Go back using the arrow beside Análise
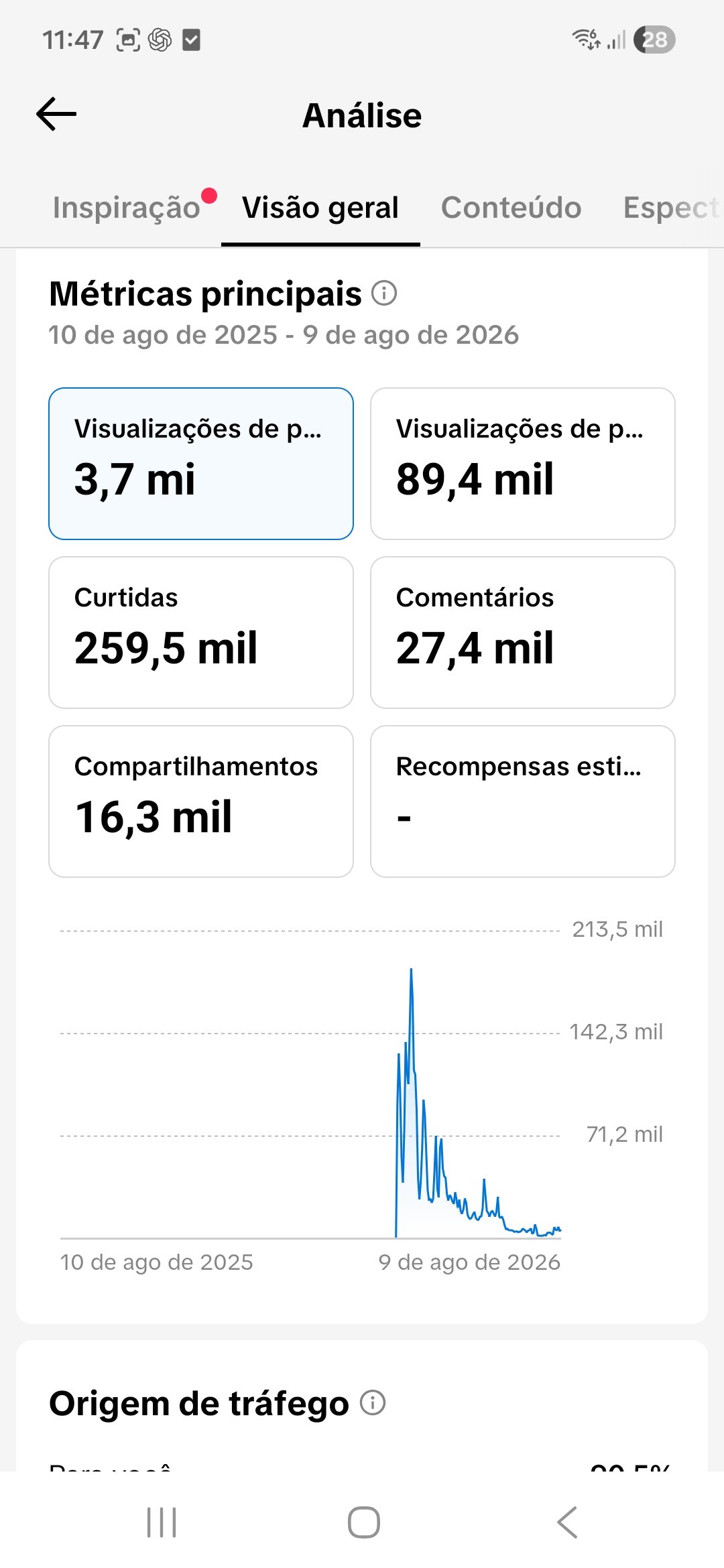 pyautogui.click(x=56, y=115)
